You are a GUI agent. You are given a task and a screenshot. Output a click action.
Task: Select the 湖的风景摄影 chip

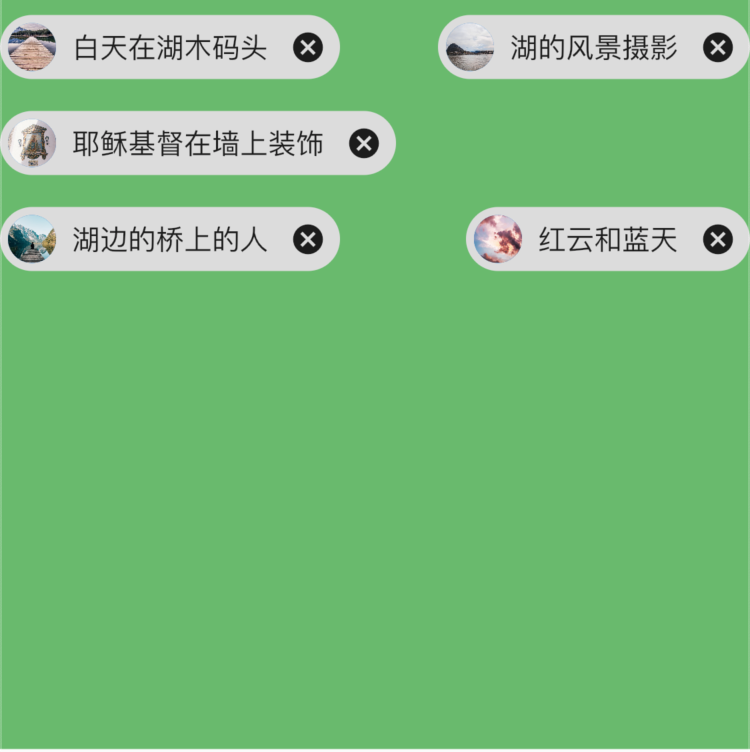(593, 47)
